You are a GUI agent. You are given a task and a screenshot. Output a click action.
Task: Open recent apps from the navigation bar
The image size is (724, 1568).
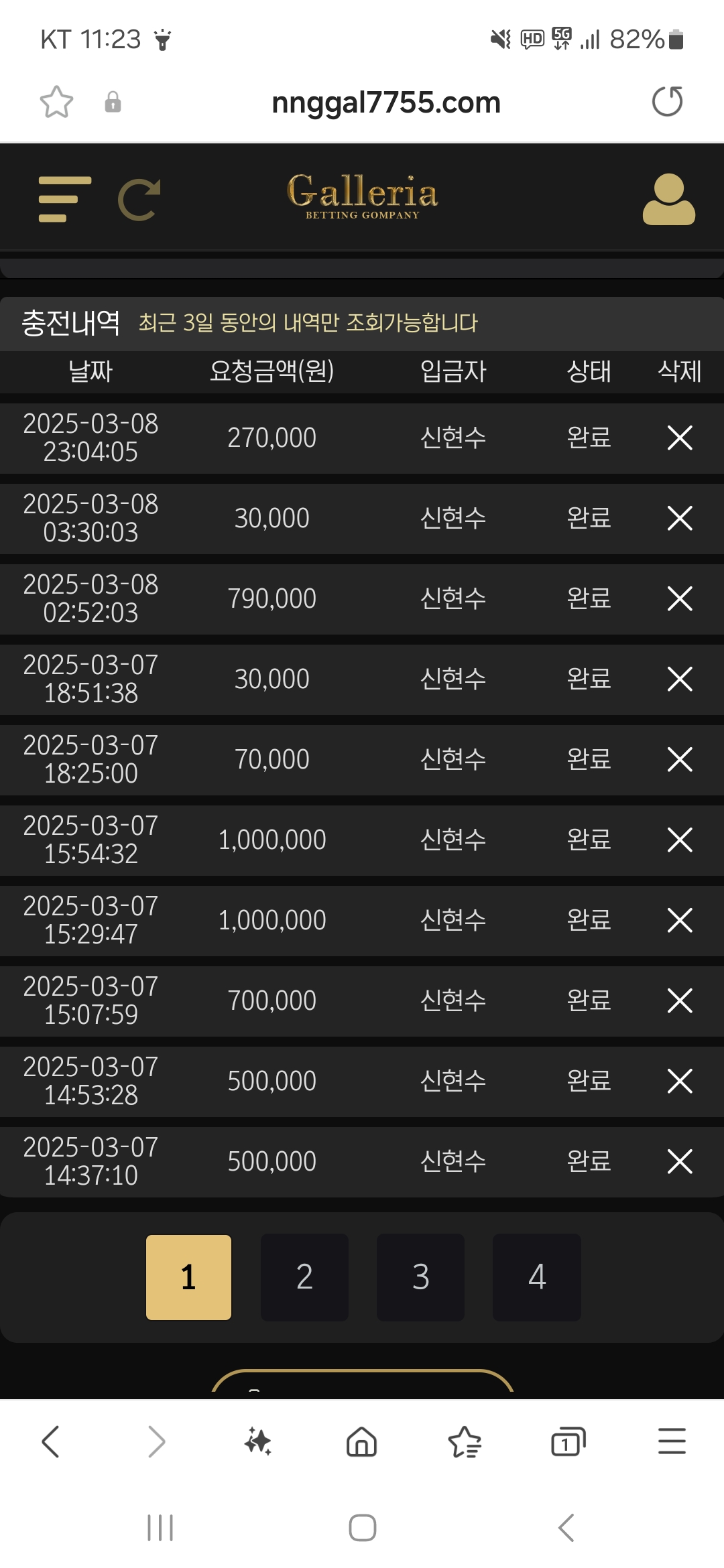(160, 1528)
